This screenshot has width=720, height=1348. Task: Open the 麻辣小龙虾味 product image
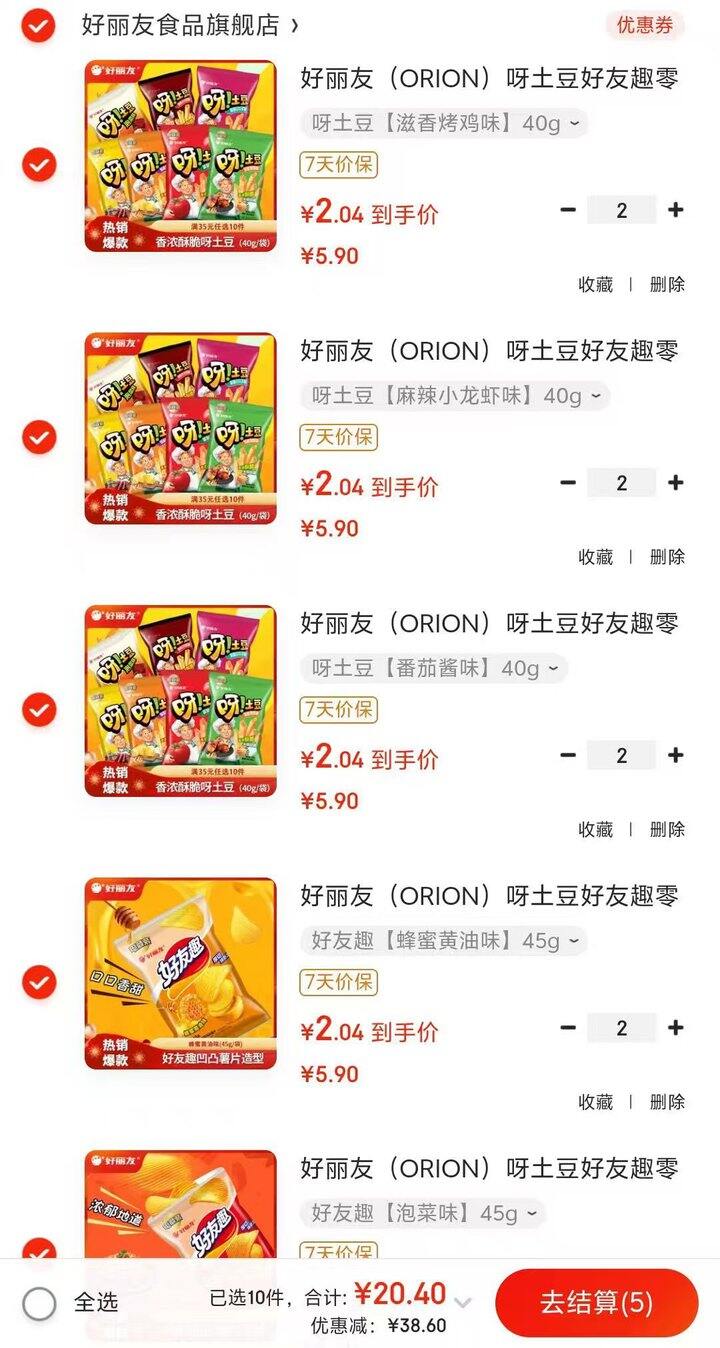(x=180, y=428)
